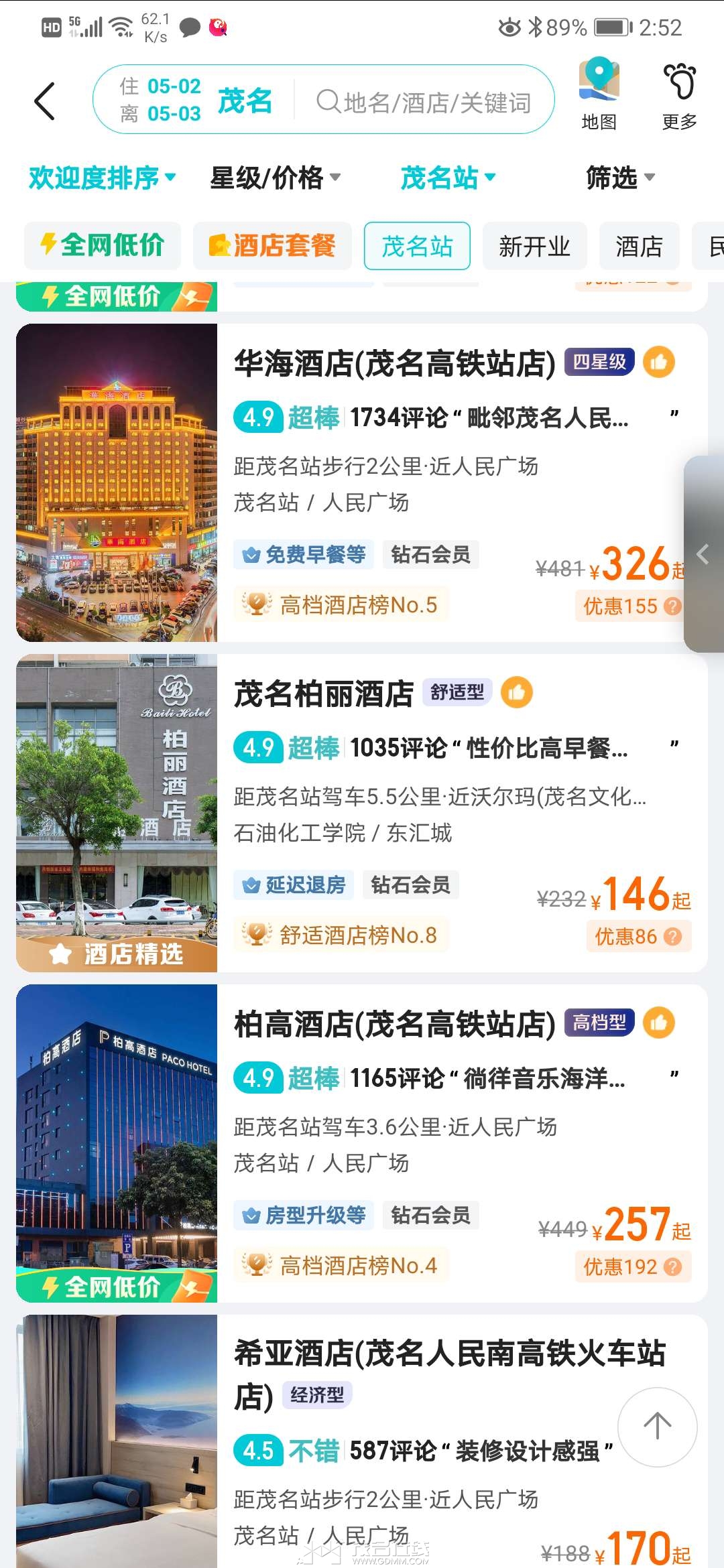Expand the 星级/价格 filter dropdown
Screen dimensions: 724x1568
click(275, 178)
